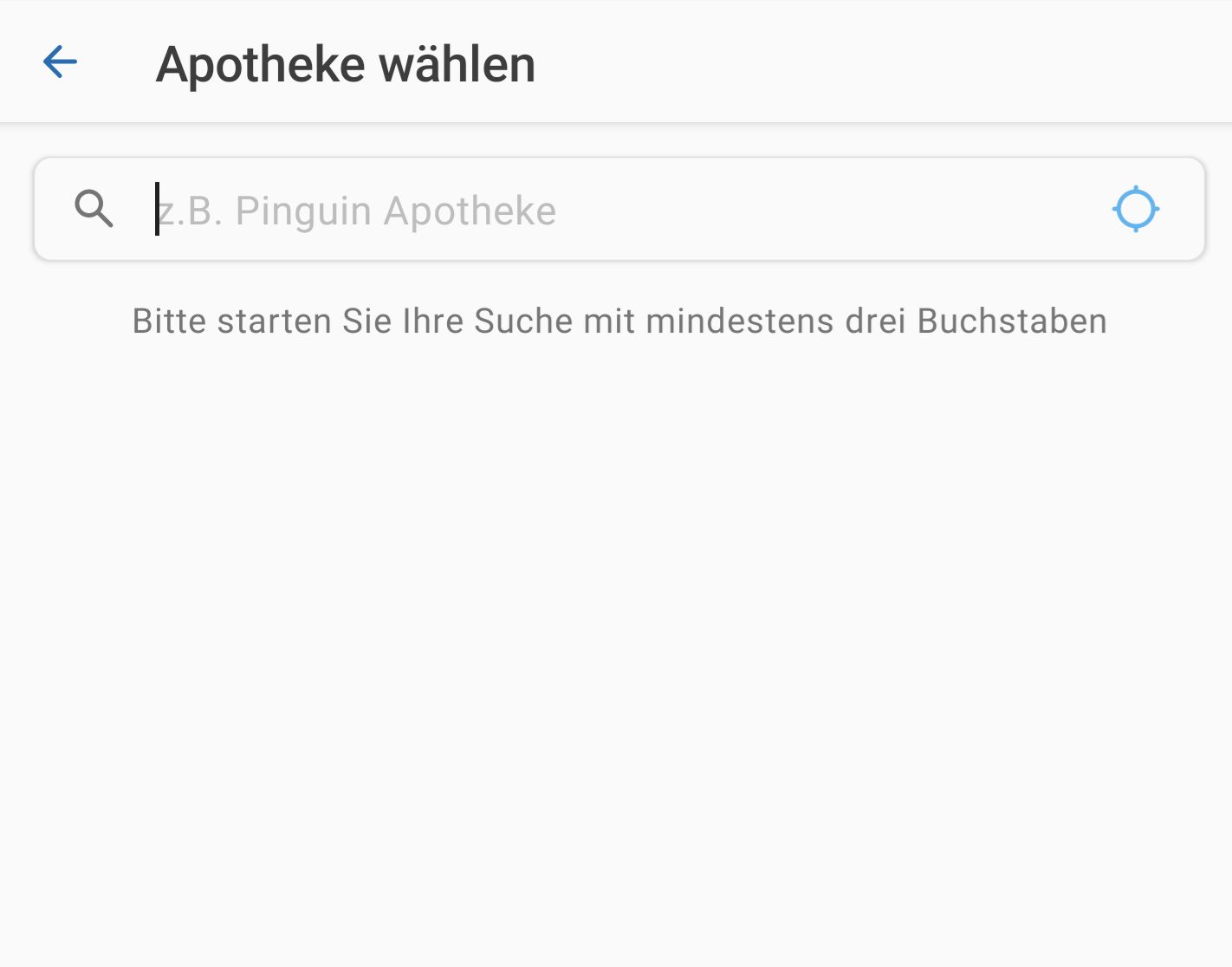Go back from Apotheke wählen
The height and width of the screenshot is (967, 1232).
tap(60, 62)
